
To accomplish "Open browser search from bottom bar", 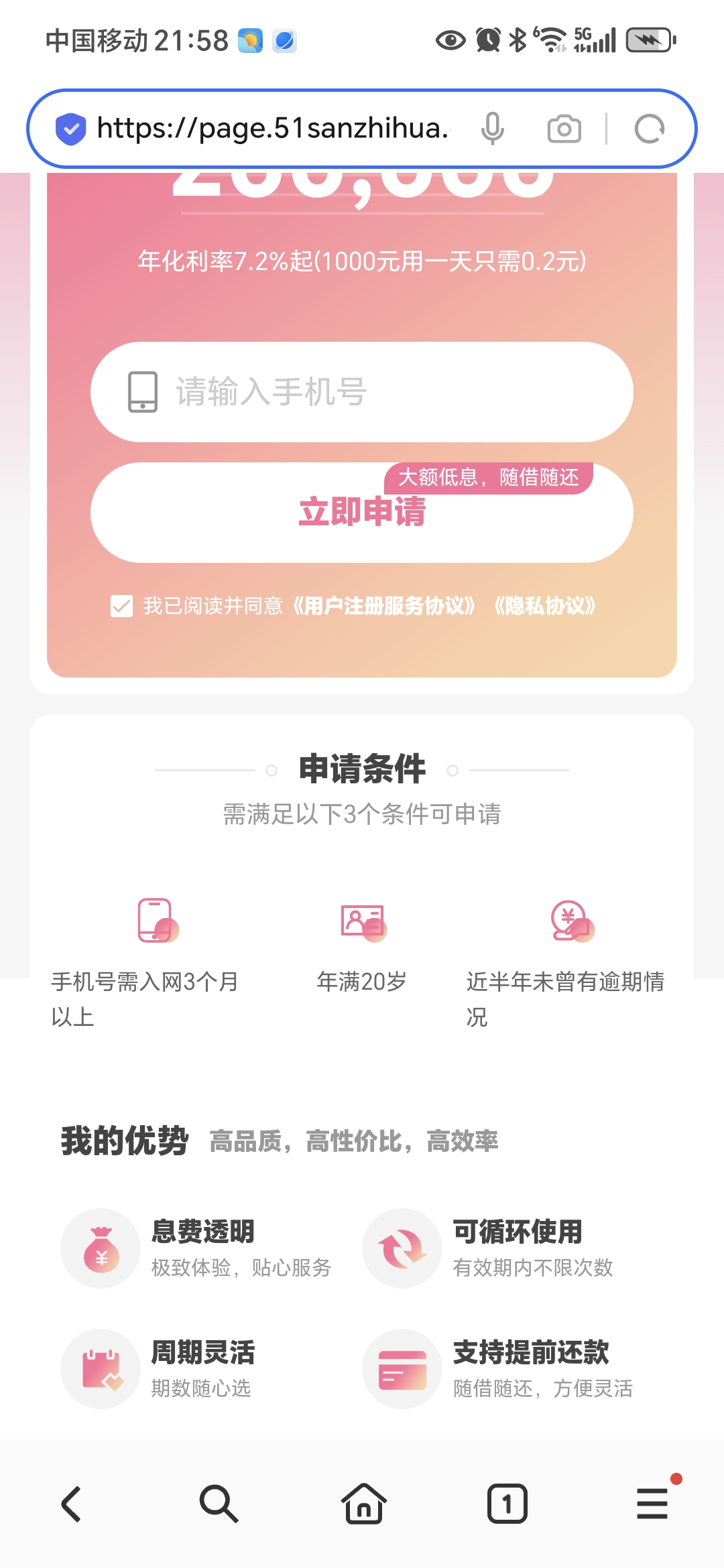I will pyautogui.click(x=219, y=1504).
